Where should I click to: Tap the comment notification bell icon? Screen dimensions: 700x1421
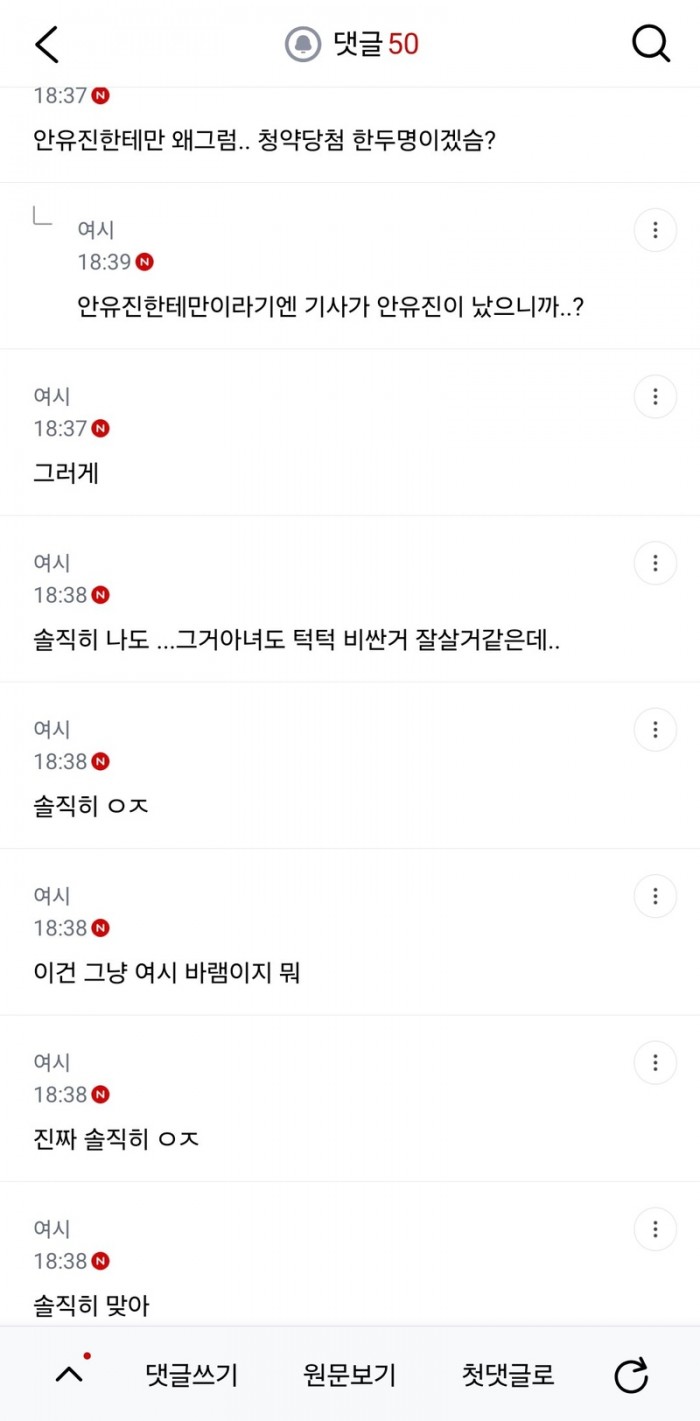tap(303, 44)
